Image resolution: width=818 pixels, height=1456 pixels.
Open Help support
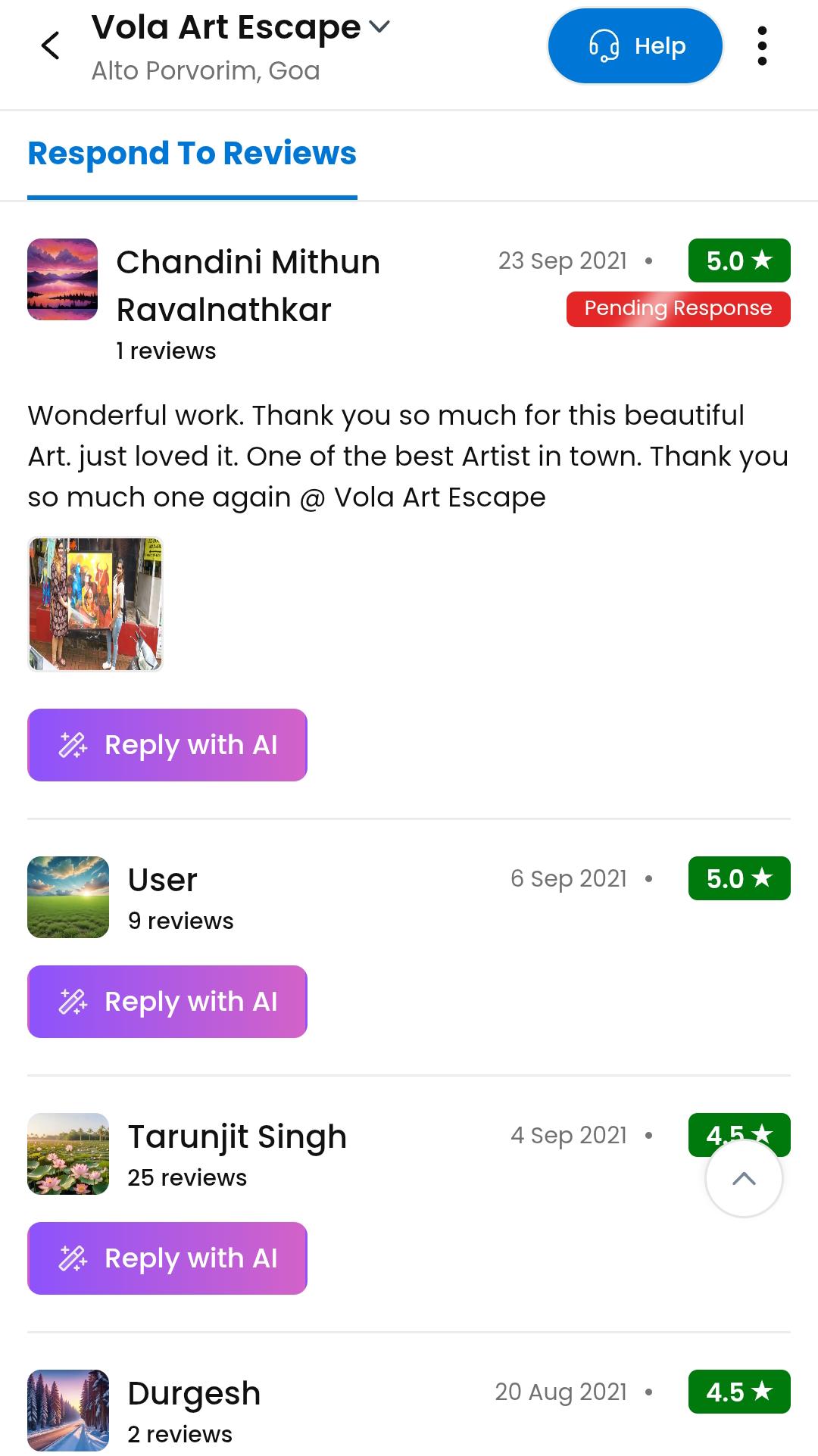[x=635, y=46]
